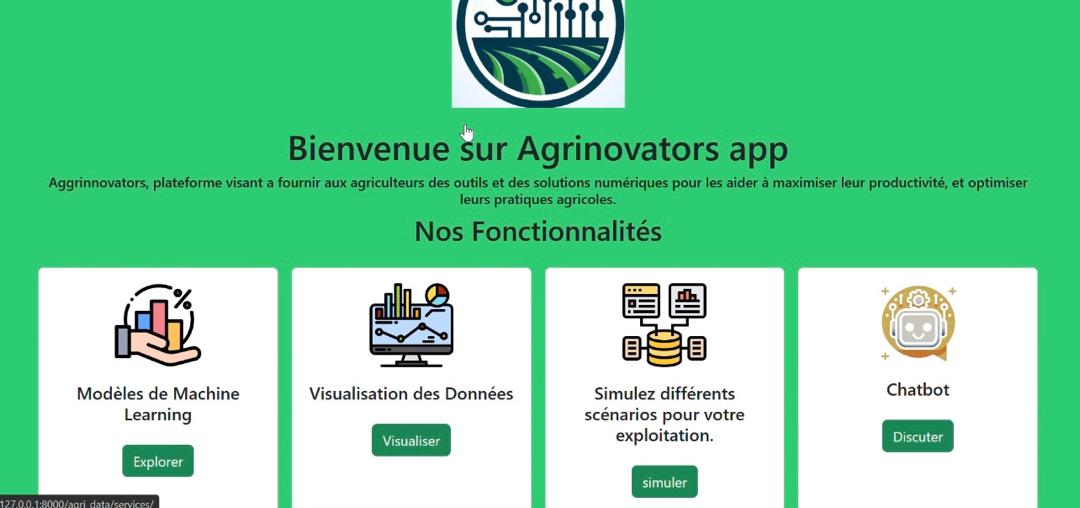Start the chatbot with Discuter
Viewport: 1080px width, 508px height.
tap(917, 436)
